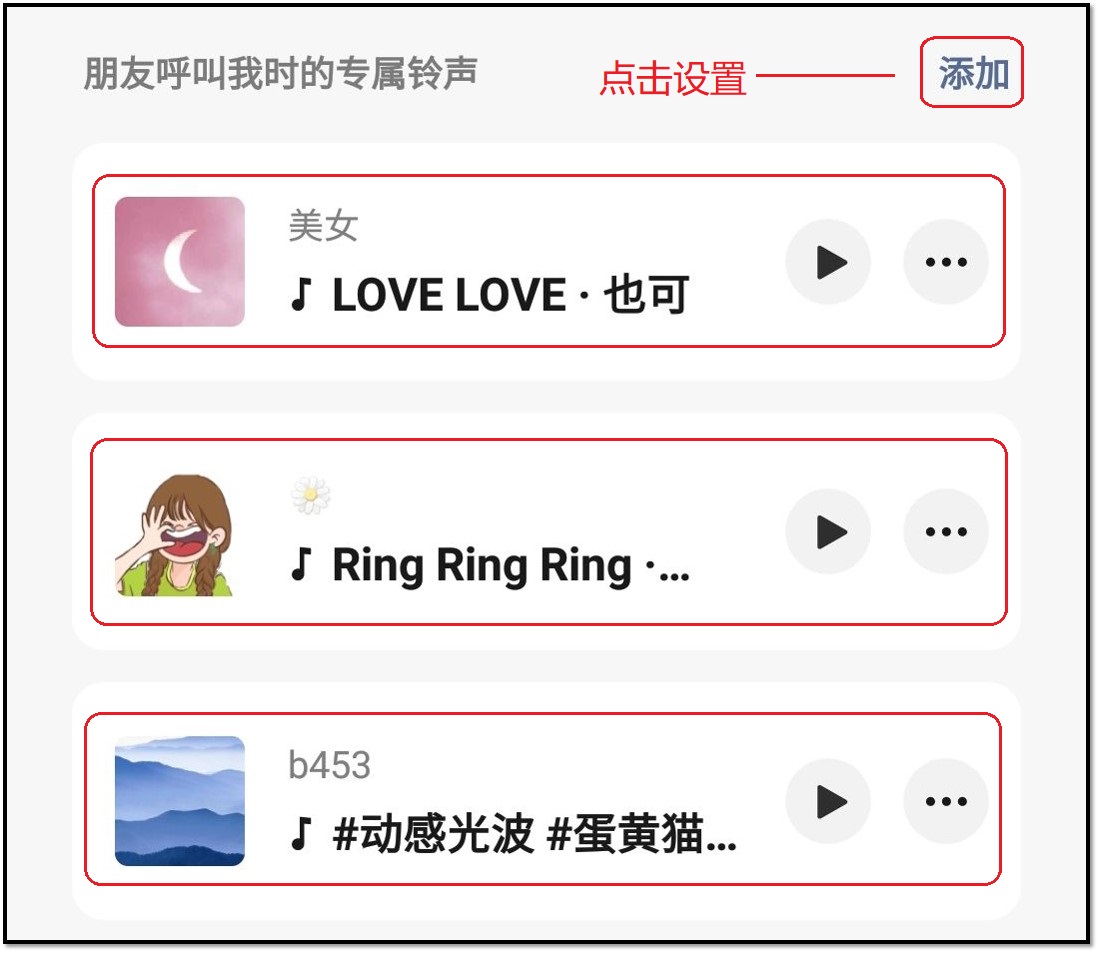Open the Ring Ring Ring ringtone row
The width and height of the screenshot is (1099, 953).
pos(500,532)
